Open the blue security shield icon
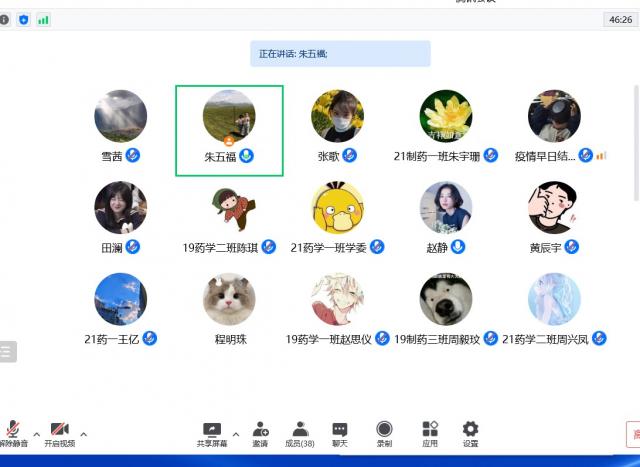This screenshot has height=467, width=640. click(23, 19)
